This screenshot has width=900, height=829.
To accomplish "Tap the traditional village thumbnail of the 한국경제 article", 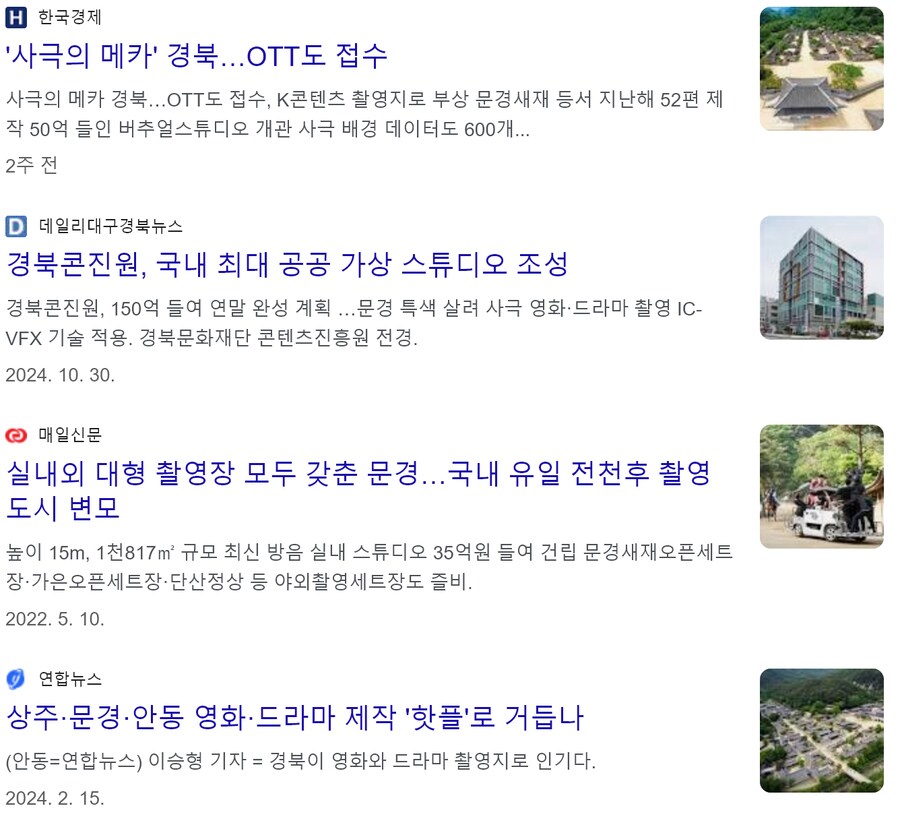I will (x=821, y=69).
